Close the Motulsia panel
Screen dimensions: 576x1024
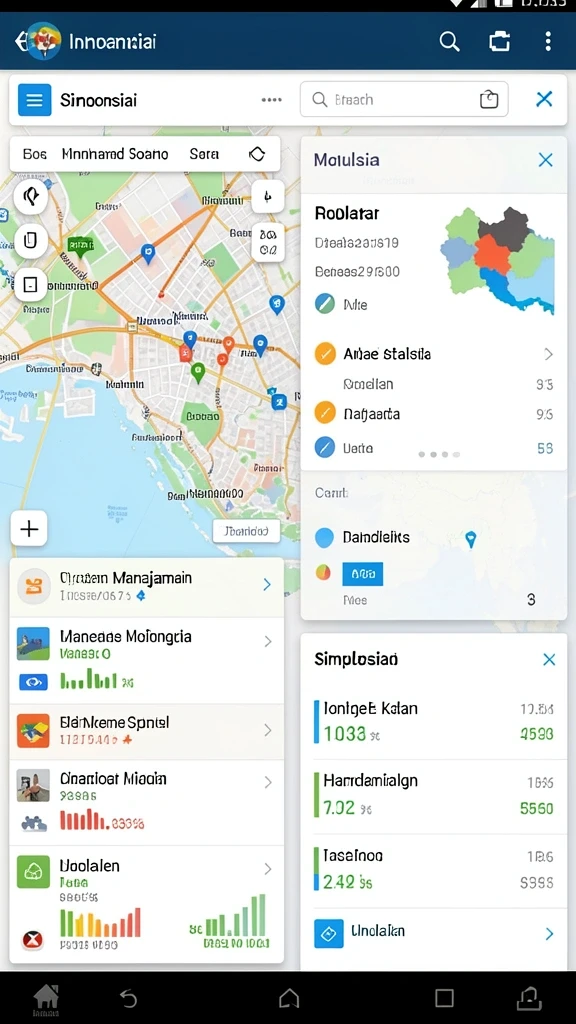(x=545, y=160)
